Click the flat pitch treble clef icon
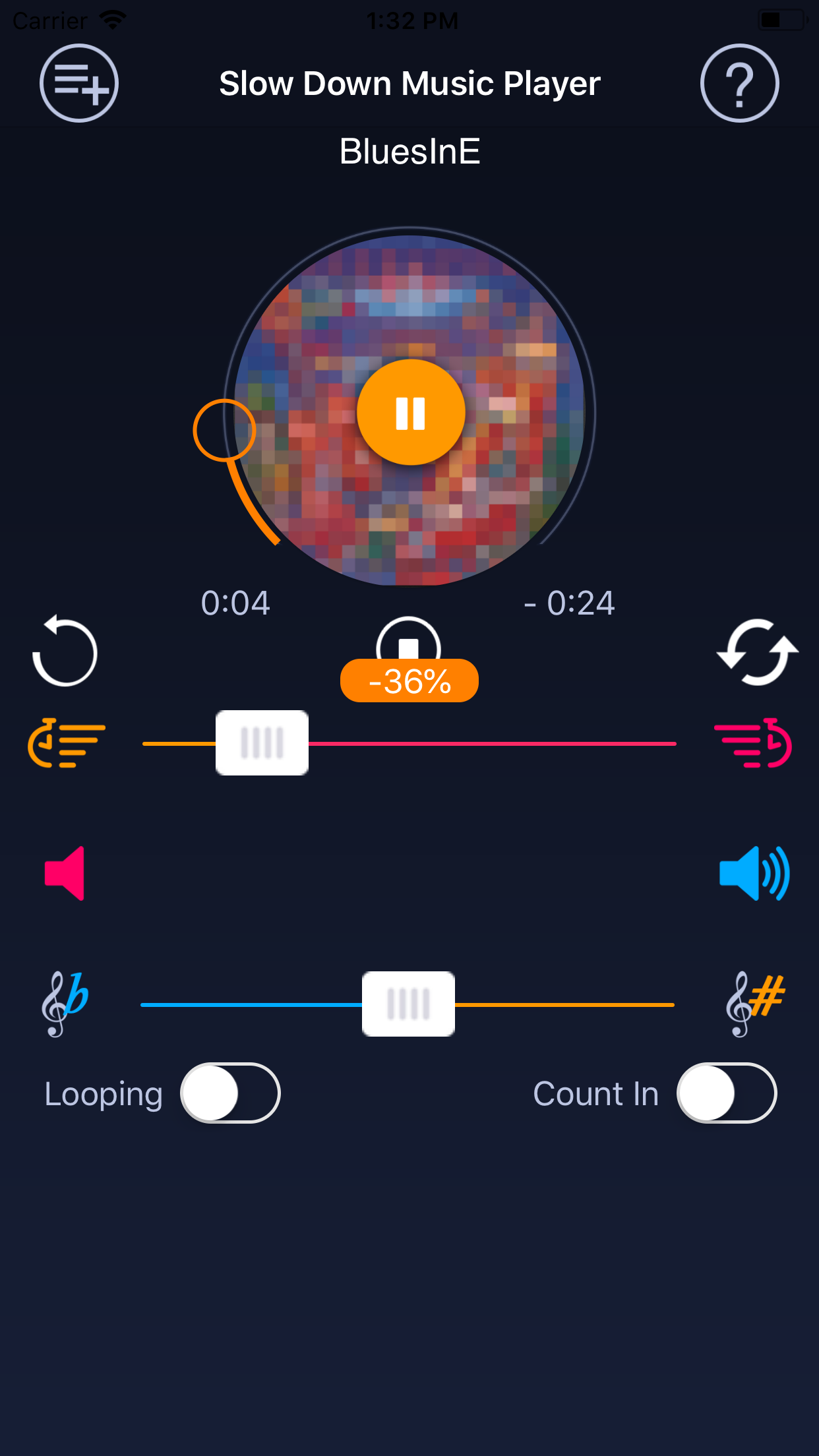 tap(64, 1004)
